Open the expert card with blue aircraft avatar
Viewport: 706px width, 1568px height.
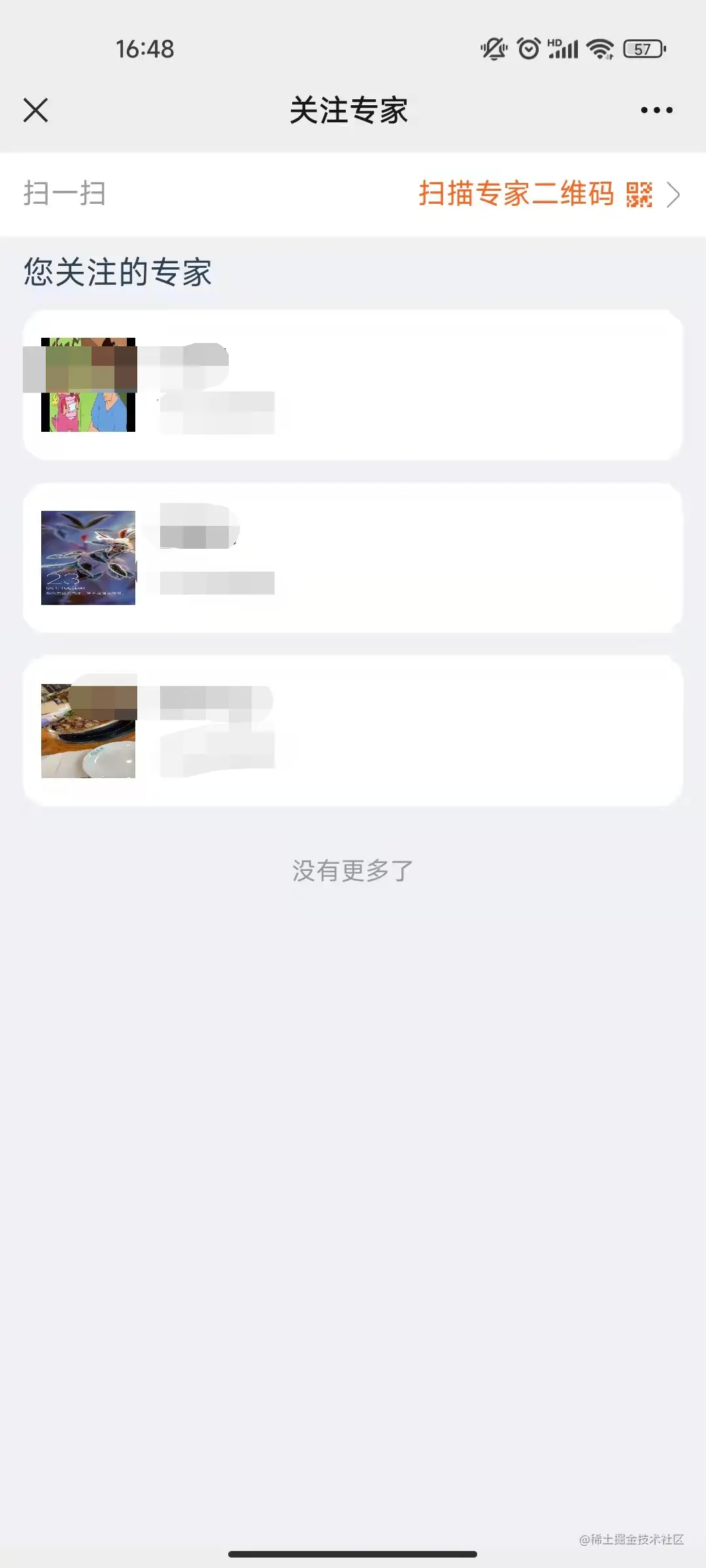(x=353, y=558)
